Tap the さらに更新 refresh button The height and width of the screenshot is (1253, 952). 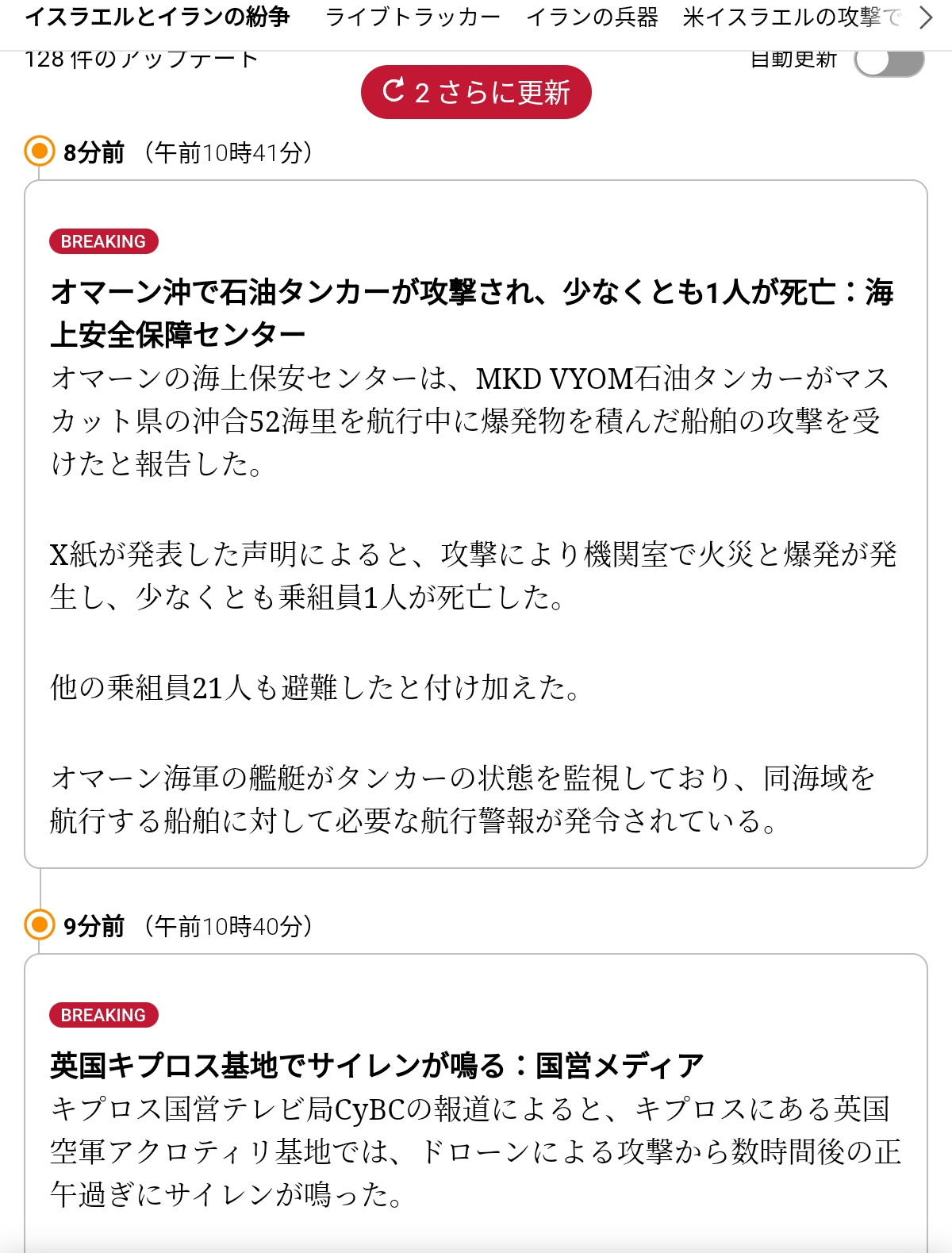tap(476, 92)
